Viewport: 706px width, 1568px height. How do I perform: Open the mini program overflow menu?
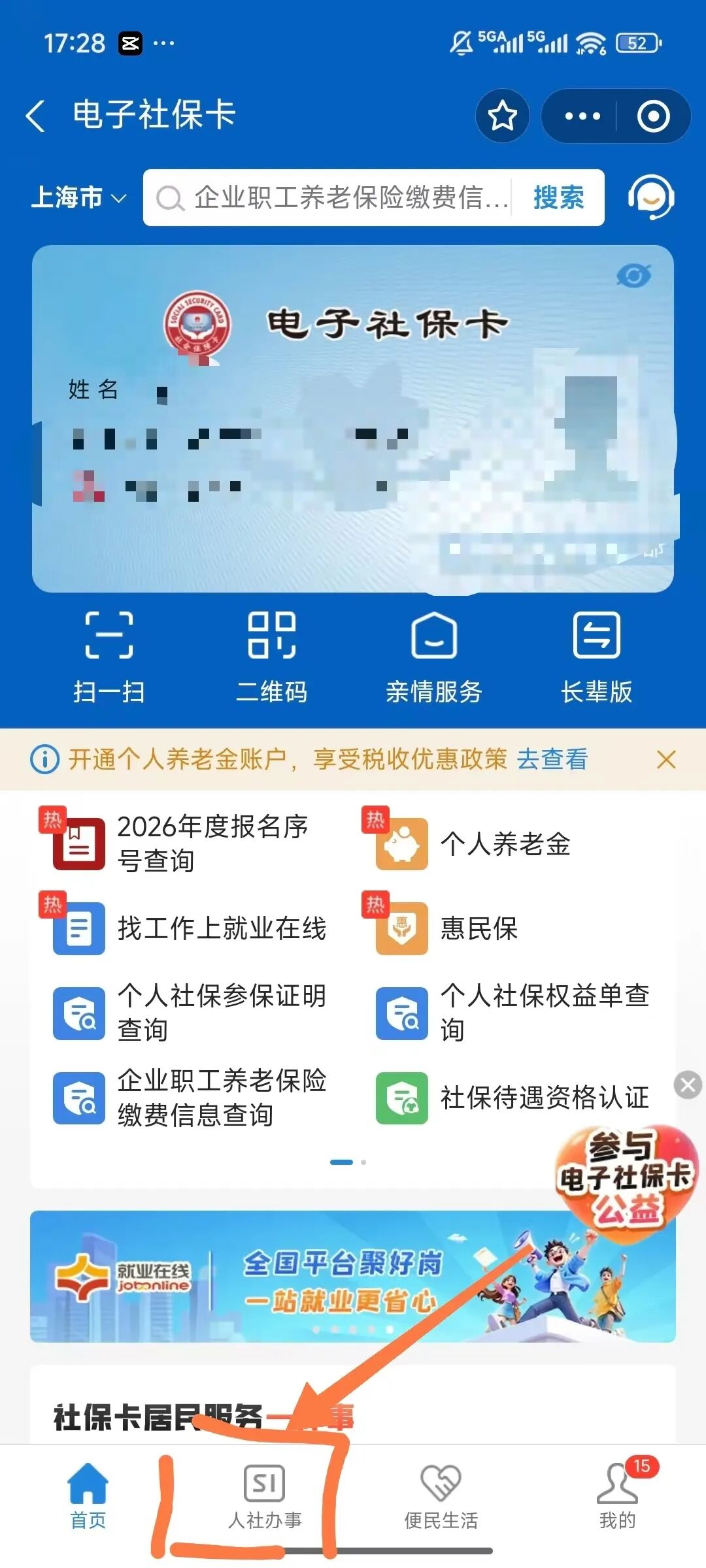coord(581,116)
